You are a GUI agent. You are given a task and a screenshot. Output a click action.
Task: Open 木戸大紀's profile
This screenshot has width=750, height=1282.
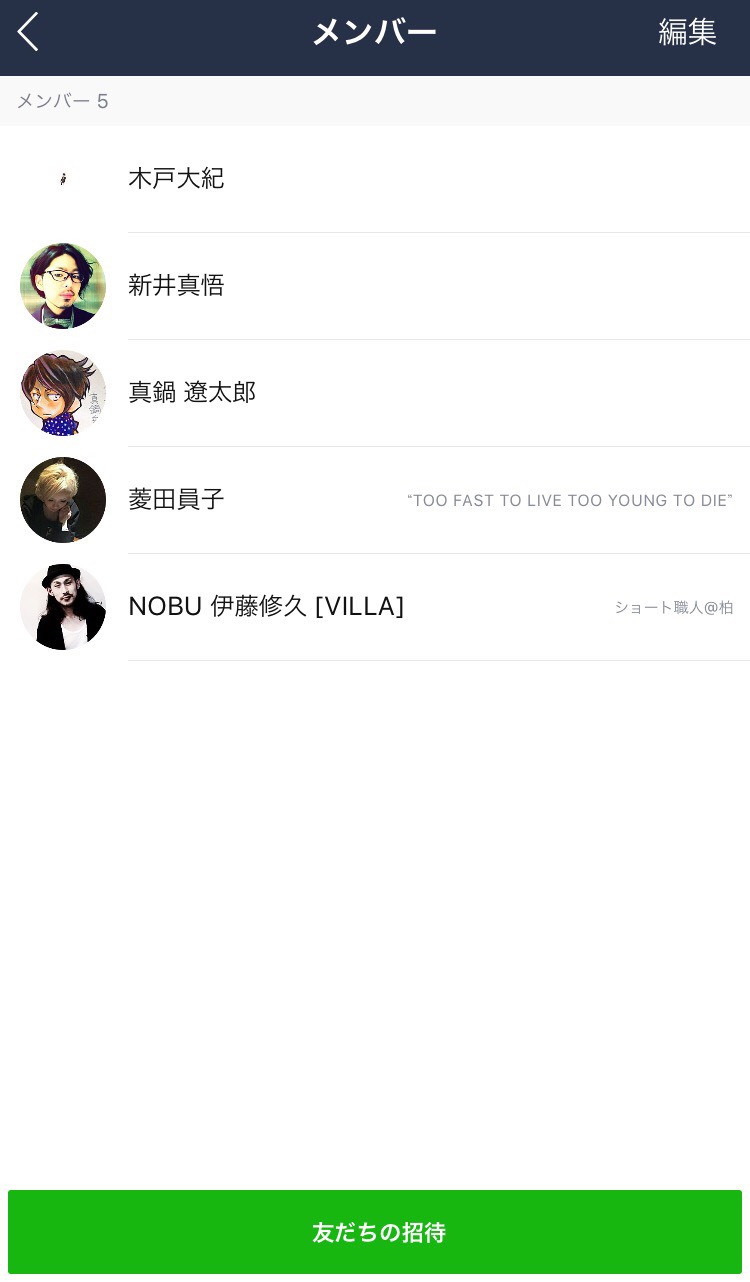coord(176,179)
